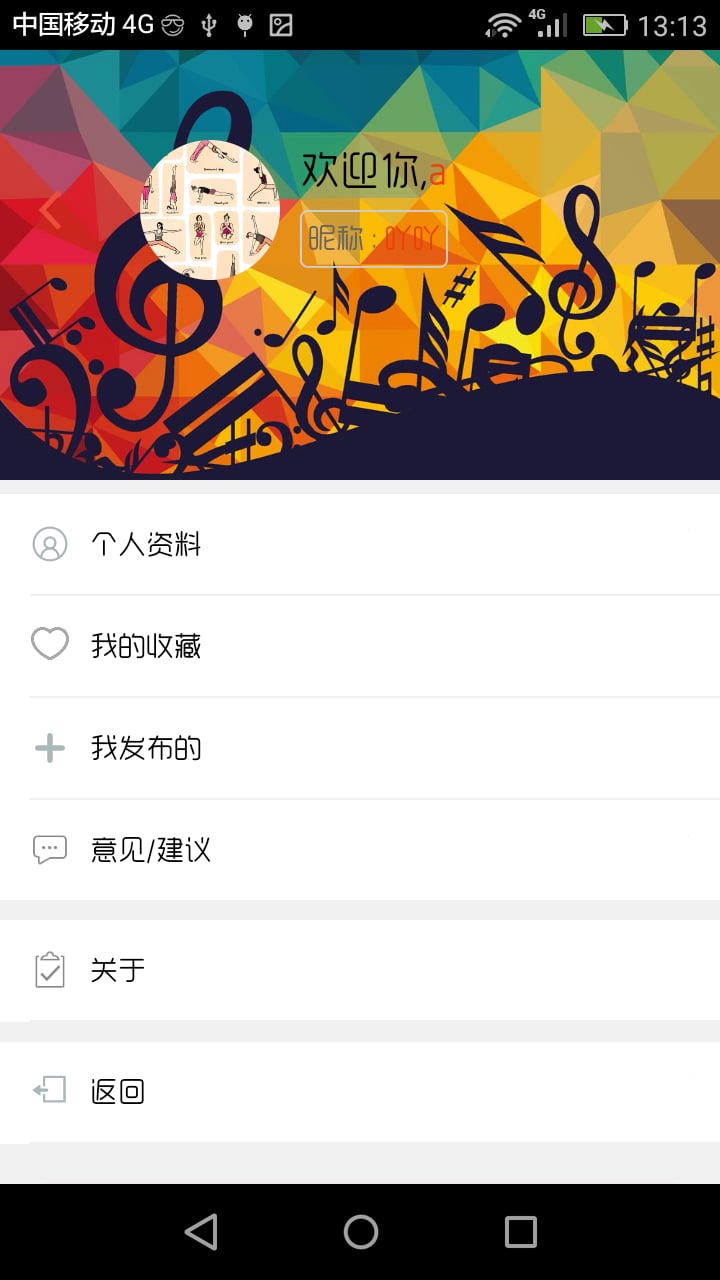Tap the system back button
This screenshot has width=720, height=1280.
[x=201, y=1232]
